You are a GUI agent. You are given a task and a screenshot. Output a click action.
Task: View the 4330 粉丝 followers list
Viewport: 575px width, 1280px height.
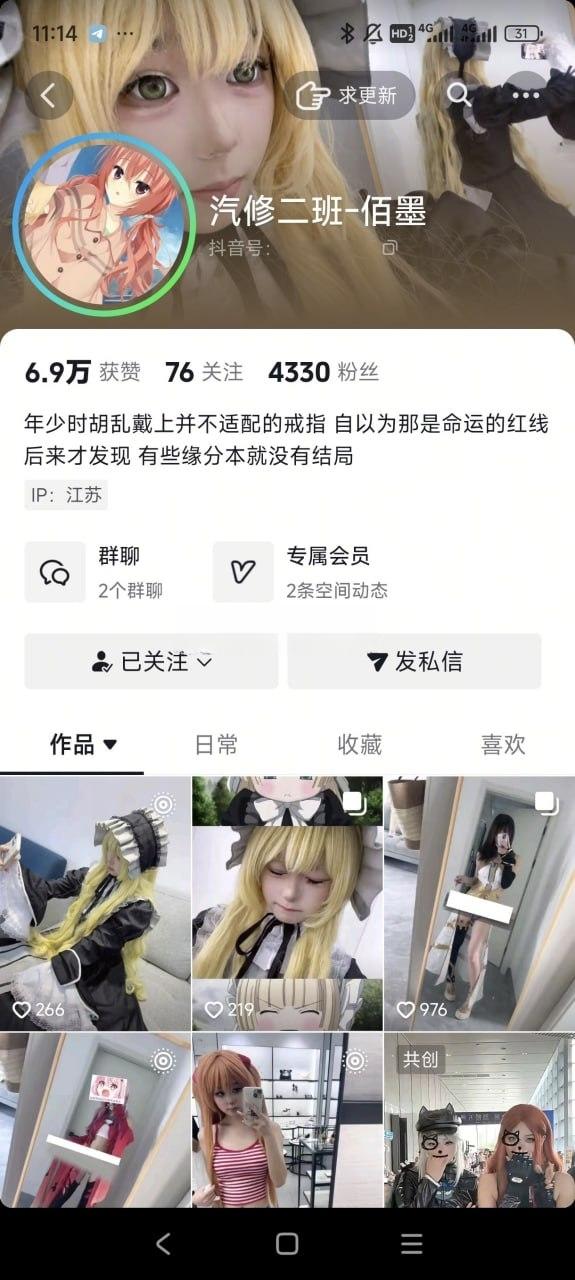click(323, 373)
